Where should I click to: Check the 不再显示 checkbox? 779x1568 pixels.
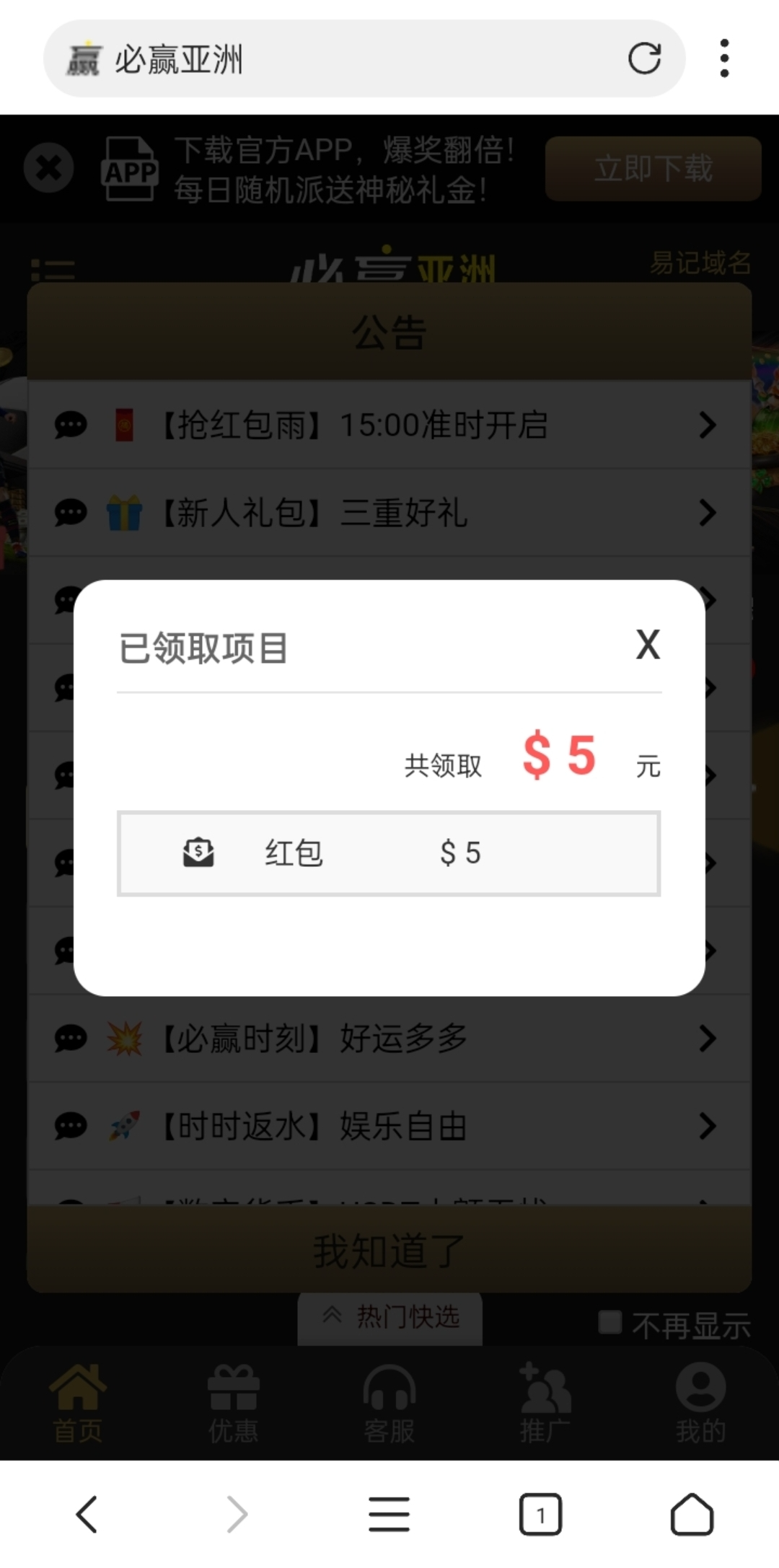click(610, 1323)
